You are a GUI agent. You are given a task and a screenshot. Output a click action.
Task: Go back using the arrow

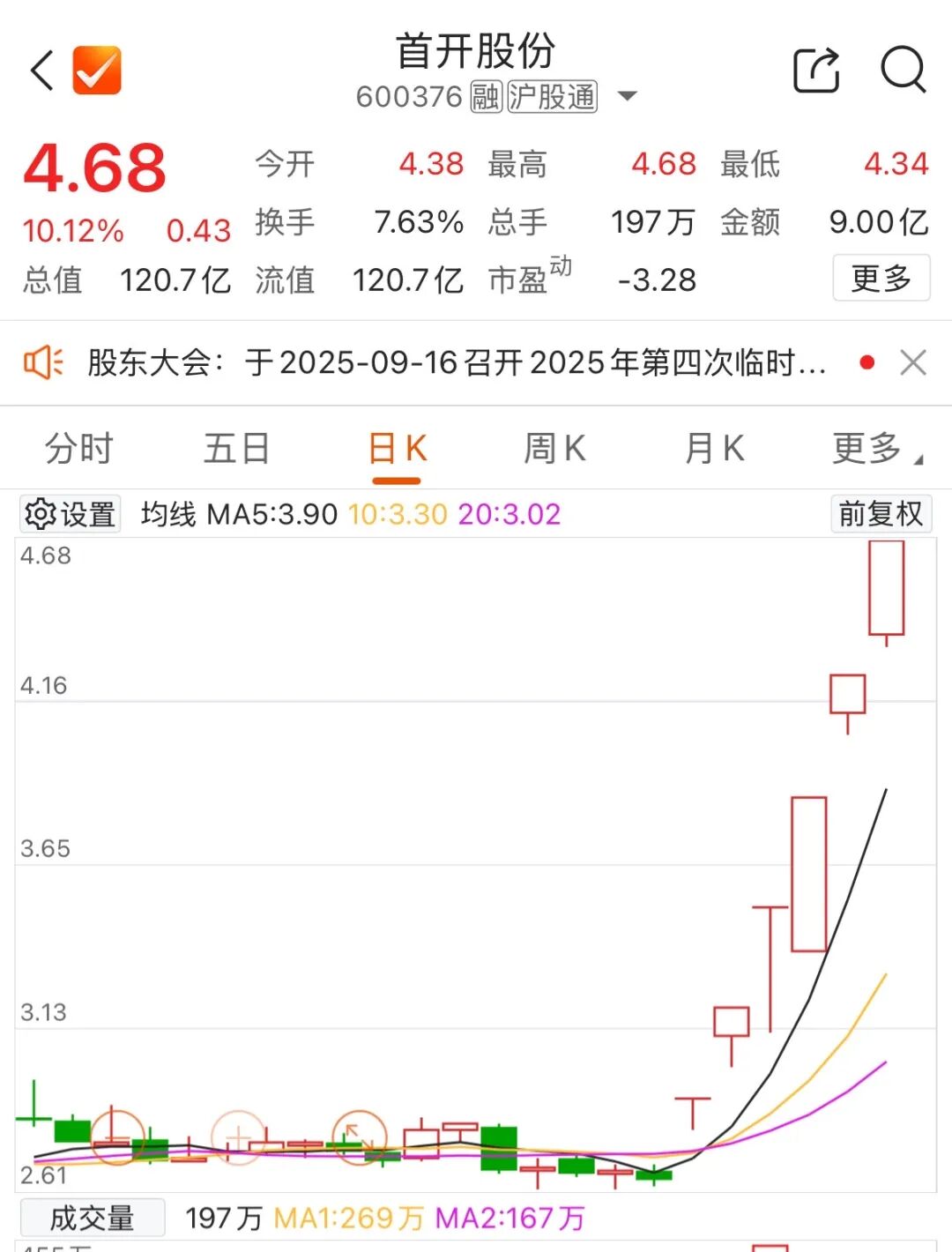click(x=42, y=71)
